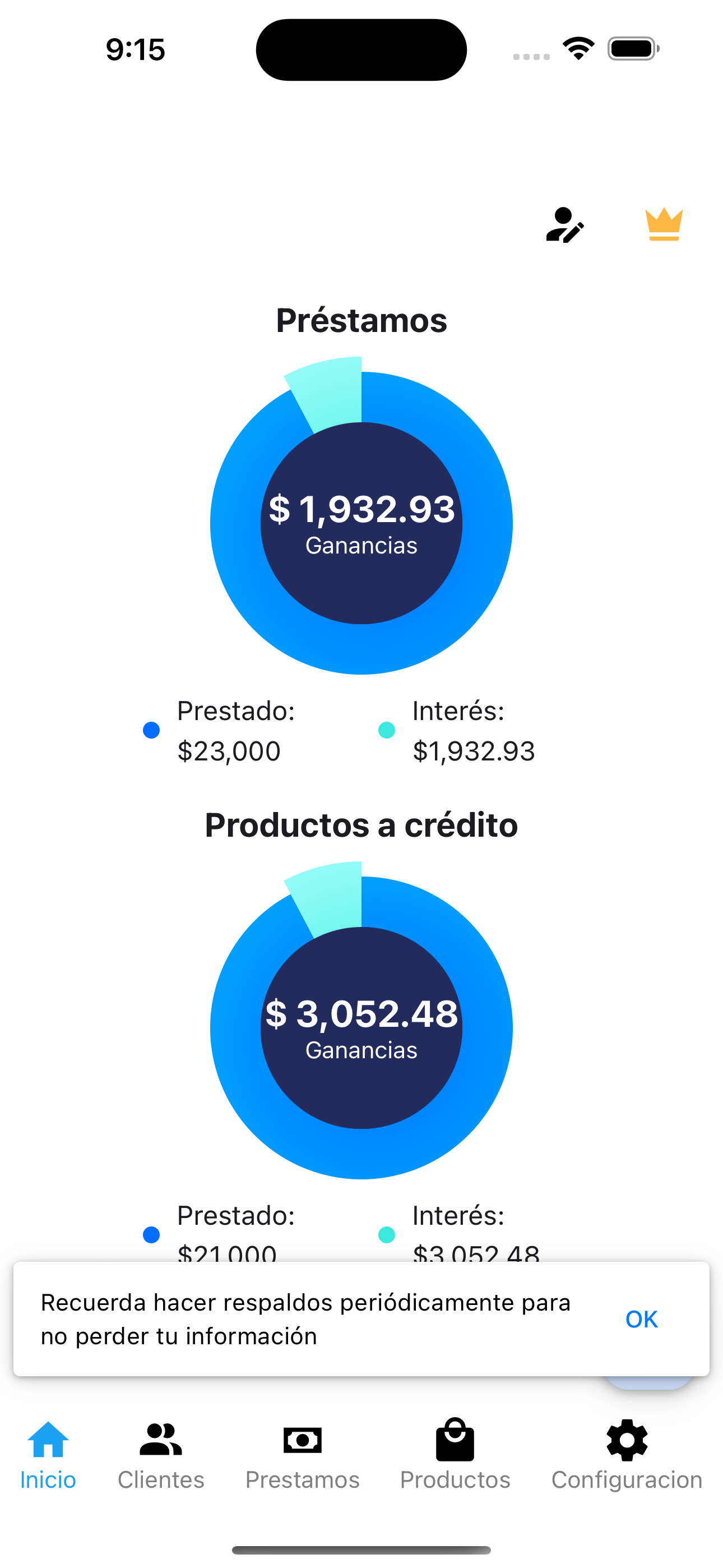Viewport: 723px width, 1568px height.
Task: Tap the clock in the status bar
Action: coord(134,49)
